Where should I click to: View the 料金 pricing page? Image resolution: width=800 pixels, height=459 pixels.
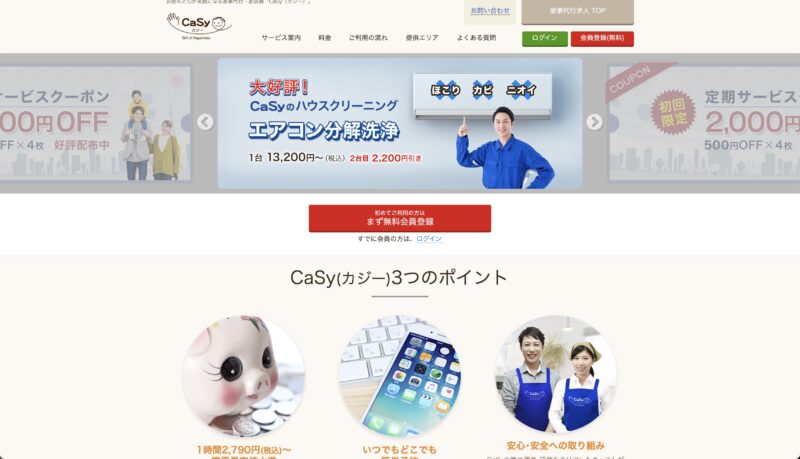pyautogui.click(x=324, y=37)
